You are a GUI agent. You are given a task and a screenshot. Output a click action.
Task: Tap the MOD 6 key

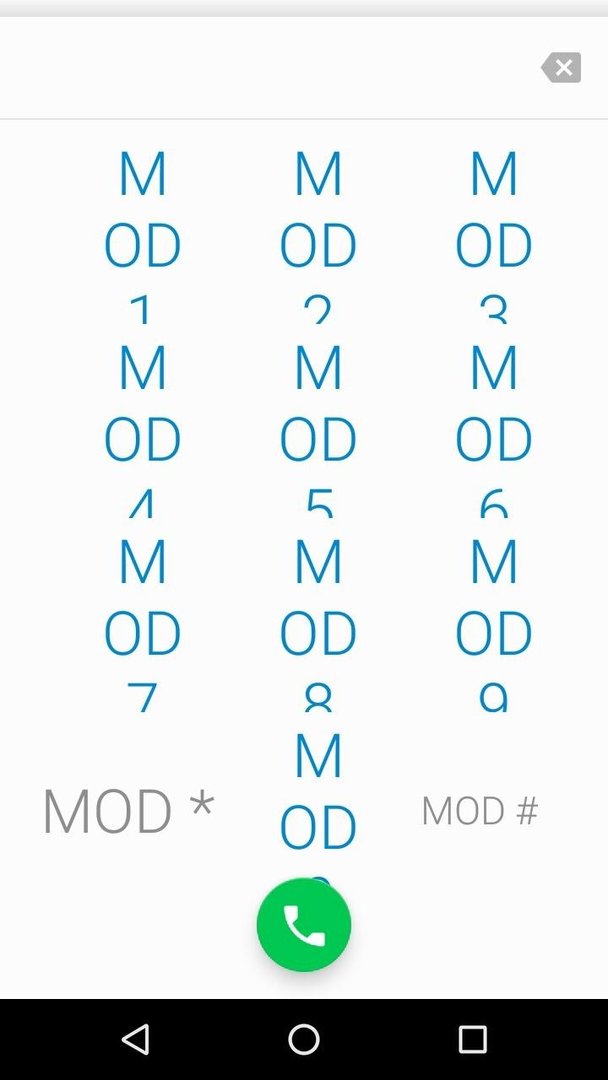click(x=494, y=429)
